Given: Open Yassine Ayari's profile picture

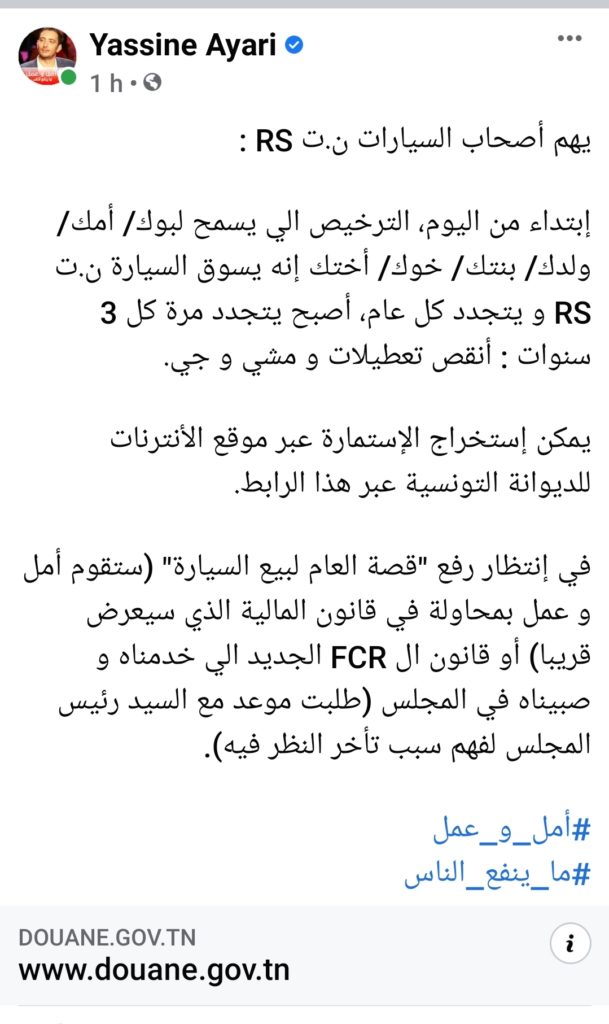Looking at the screenshot, I should coord(47,57).
